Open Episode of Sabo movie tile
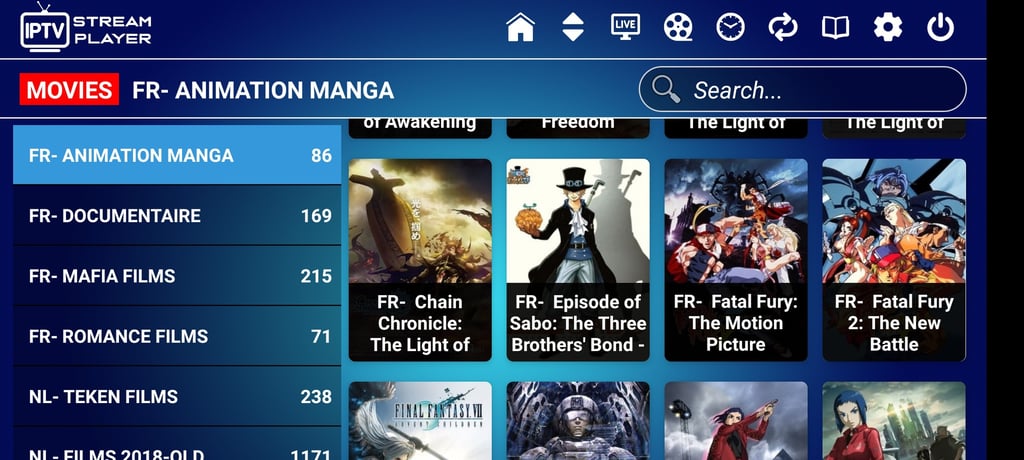 pyautogui.click(x=578, y=260)
